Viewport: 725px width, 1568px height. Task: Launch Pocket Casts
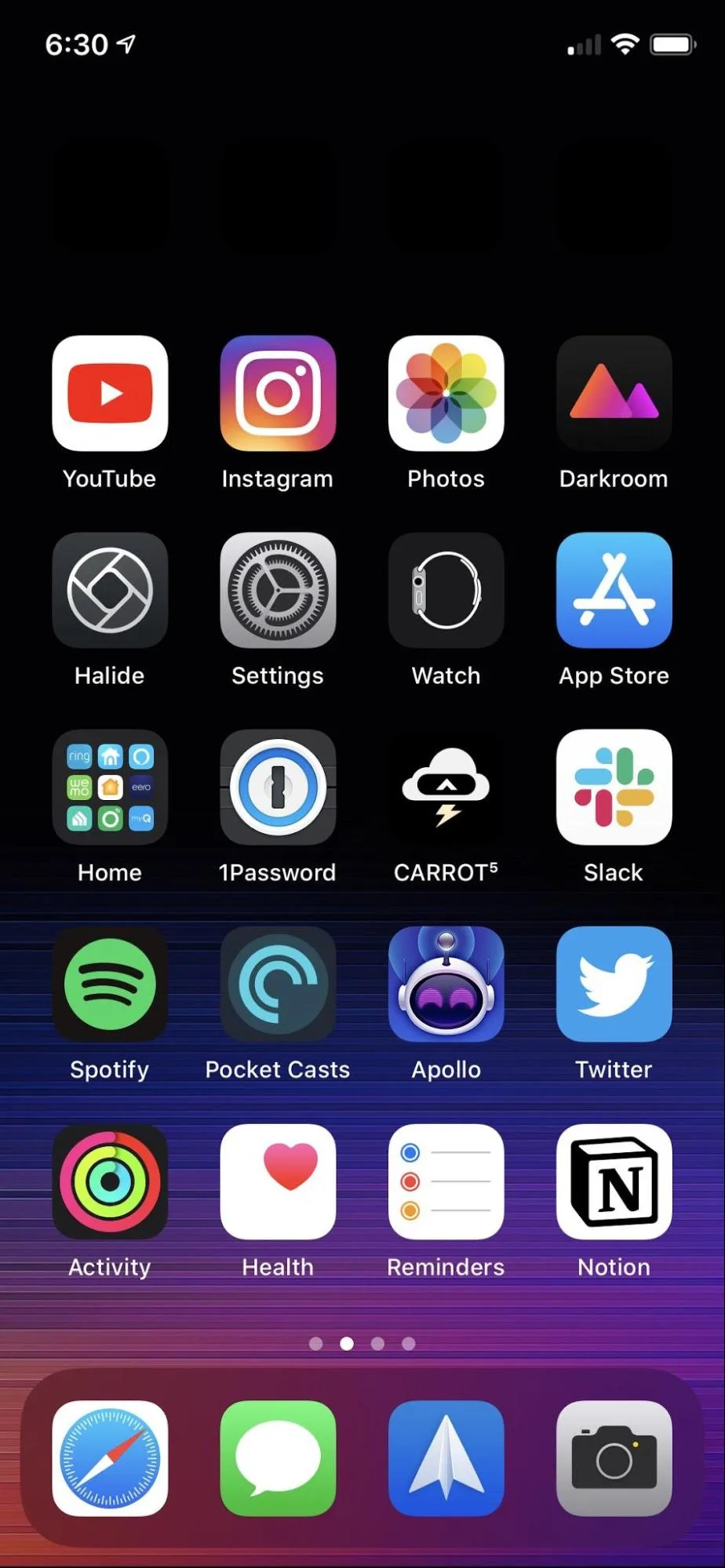click(x=278, y=984)
